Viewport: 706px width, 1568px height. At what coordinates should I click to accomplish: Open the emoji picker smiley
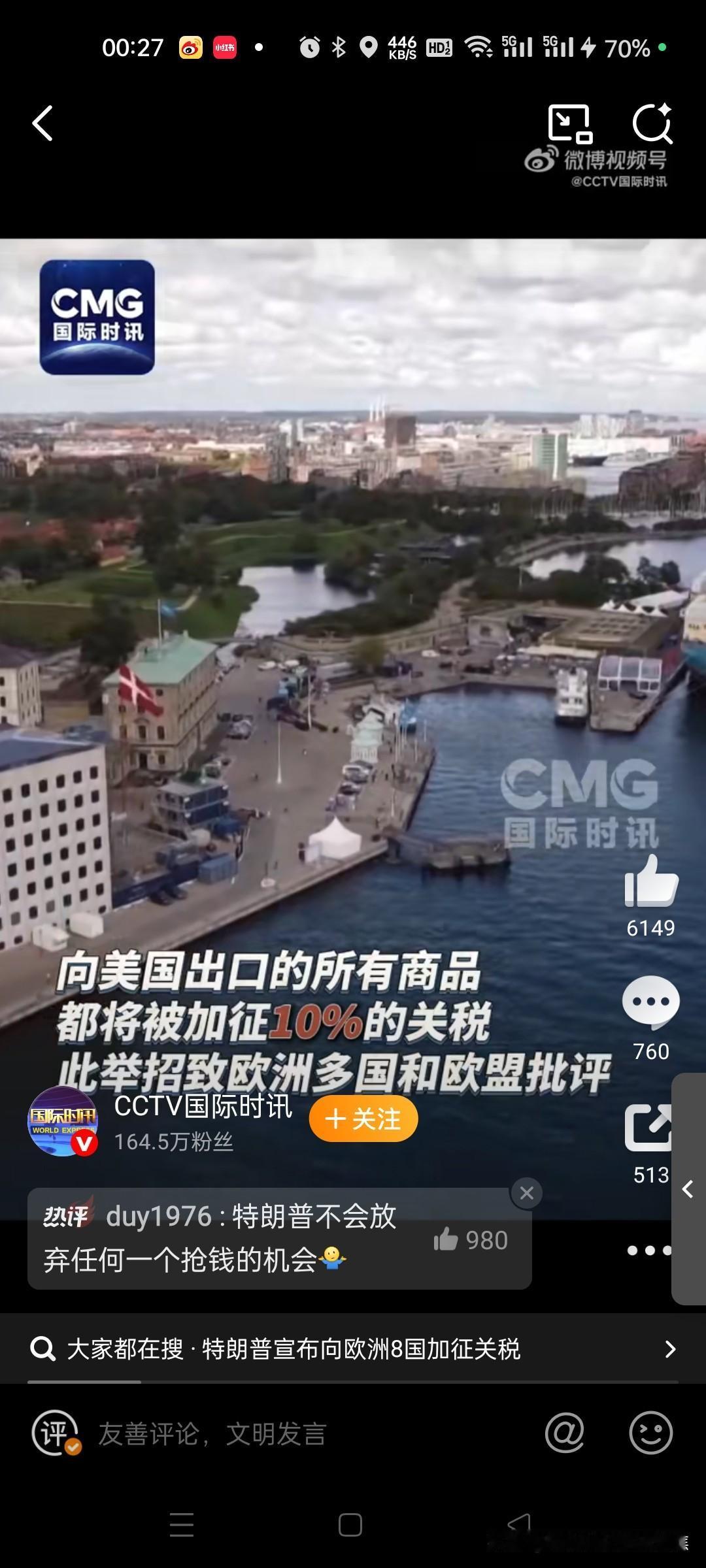650,1433
